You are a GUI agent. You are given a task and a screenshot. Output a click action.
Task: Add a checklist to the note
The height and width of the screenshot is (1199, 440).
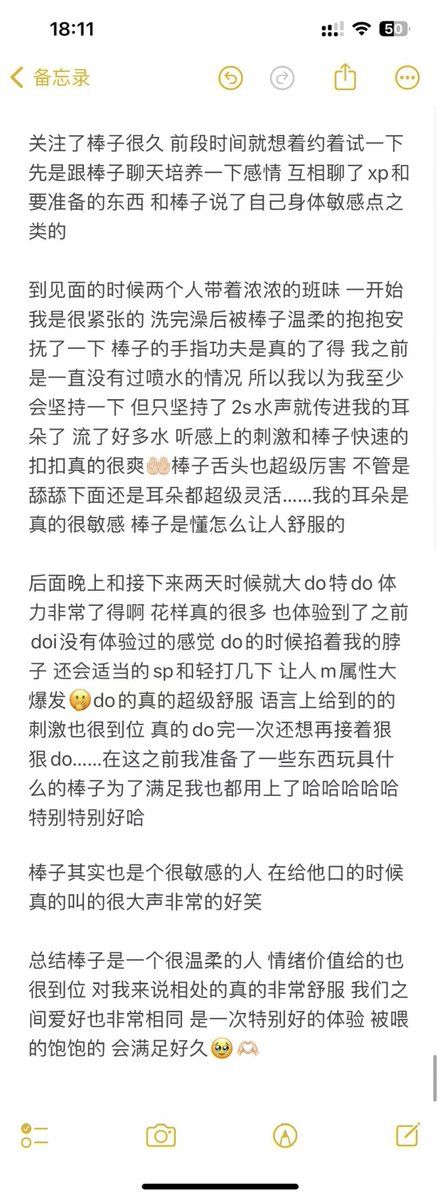click(34, 1136)
